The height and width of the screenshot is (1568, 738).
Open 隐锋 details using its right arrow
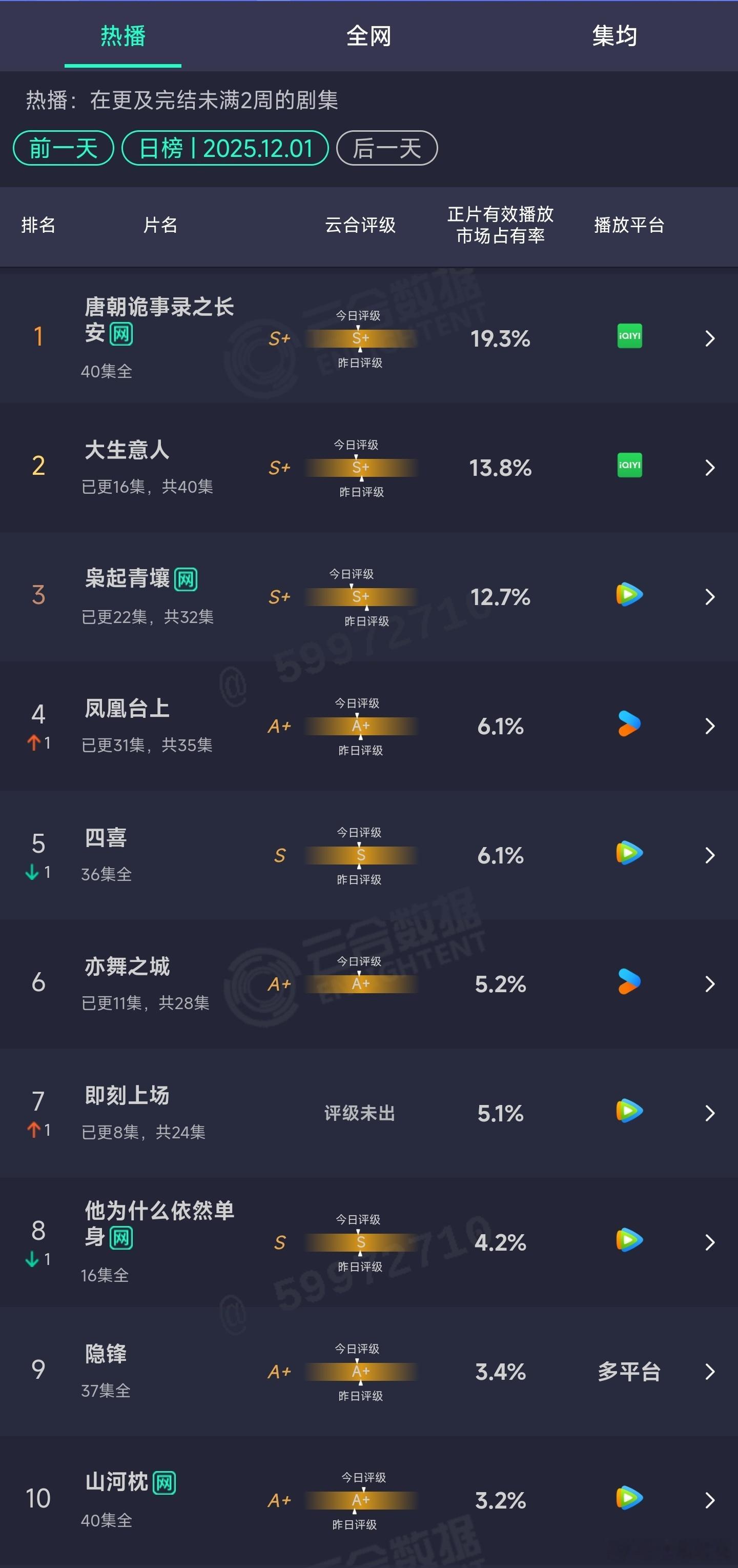(x=709, y=1372)
